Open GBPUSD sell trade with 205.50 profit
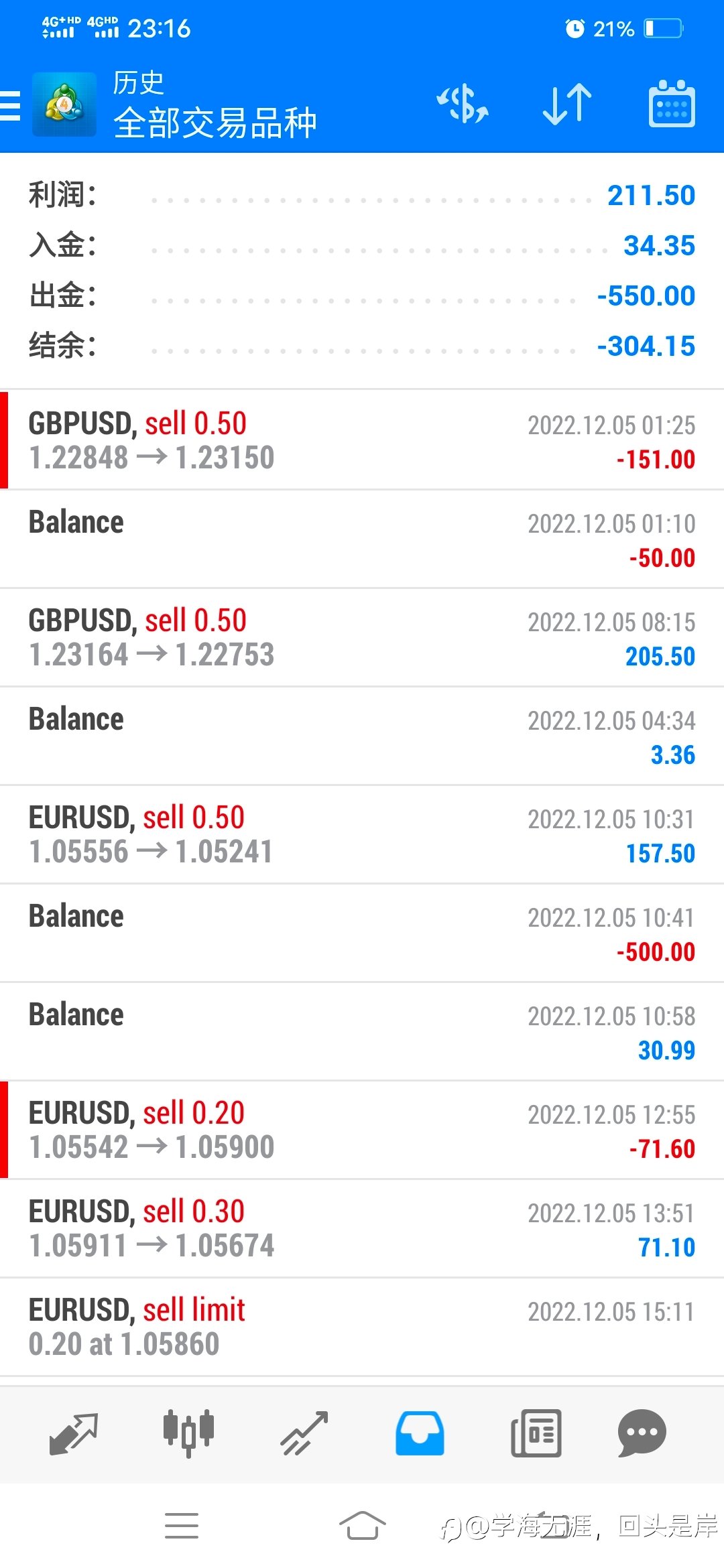 (x=362, y=638)
